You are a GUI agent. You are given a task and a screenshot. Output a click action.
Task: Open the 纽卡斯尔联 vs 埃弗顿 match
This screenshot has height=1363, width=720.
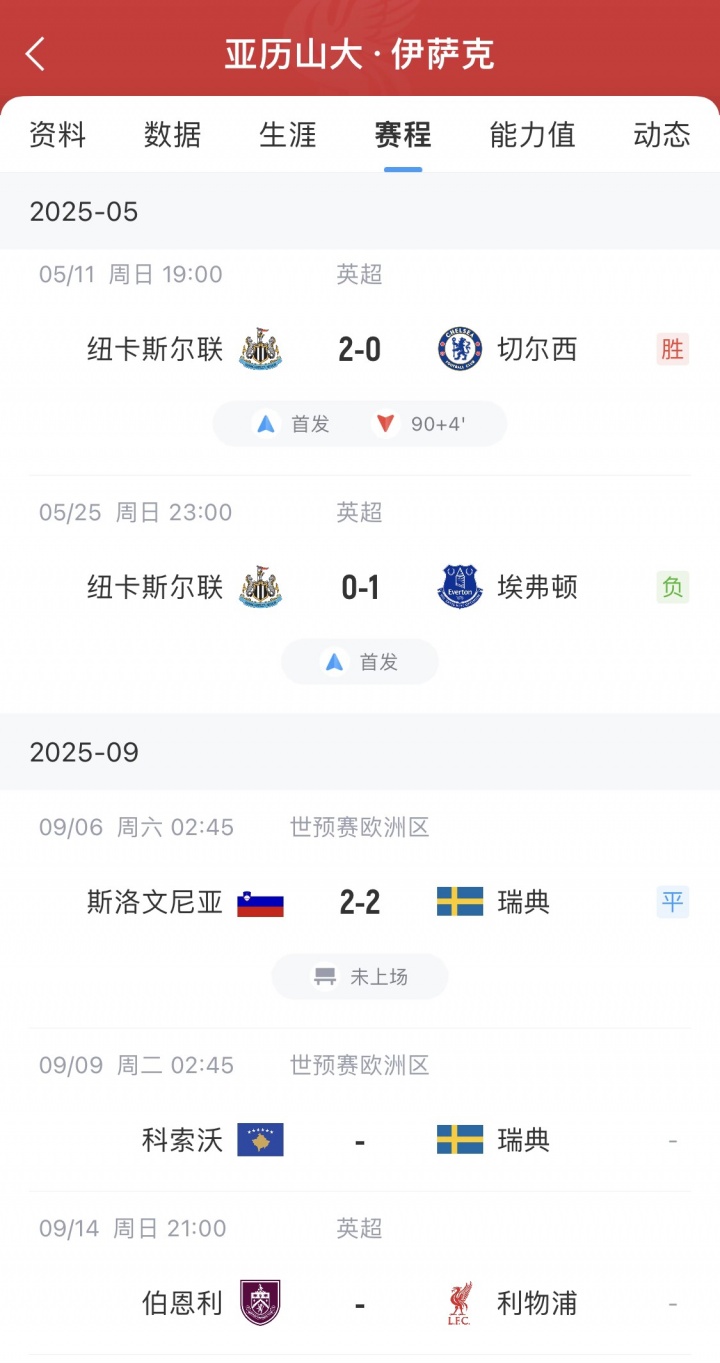pos(360,587)
